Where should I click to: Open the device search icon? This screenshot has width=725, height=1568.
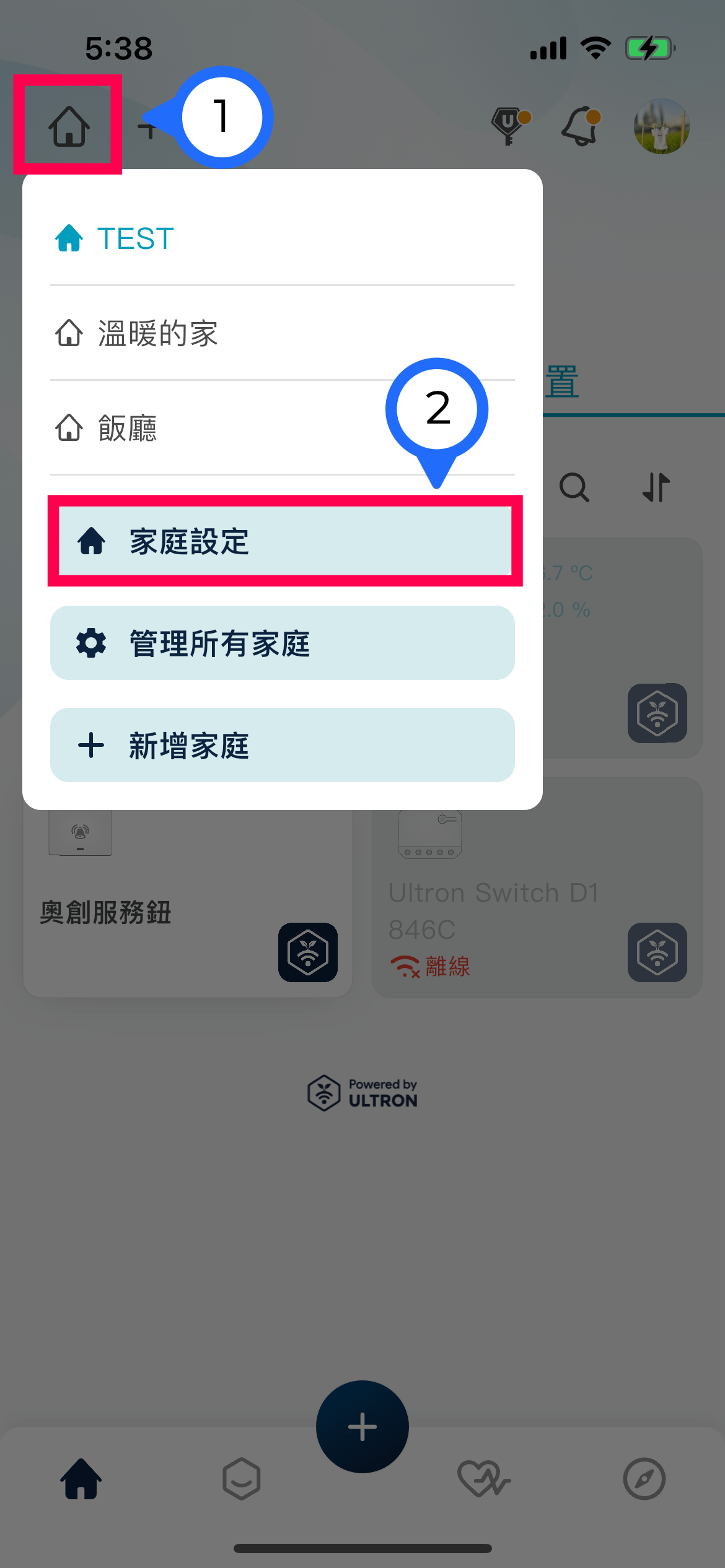pyautogui.click(x=574, y=487)
